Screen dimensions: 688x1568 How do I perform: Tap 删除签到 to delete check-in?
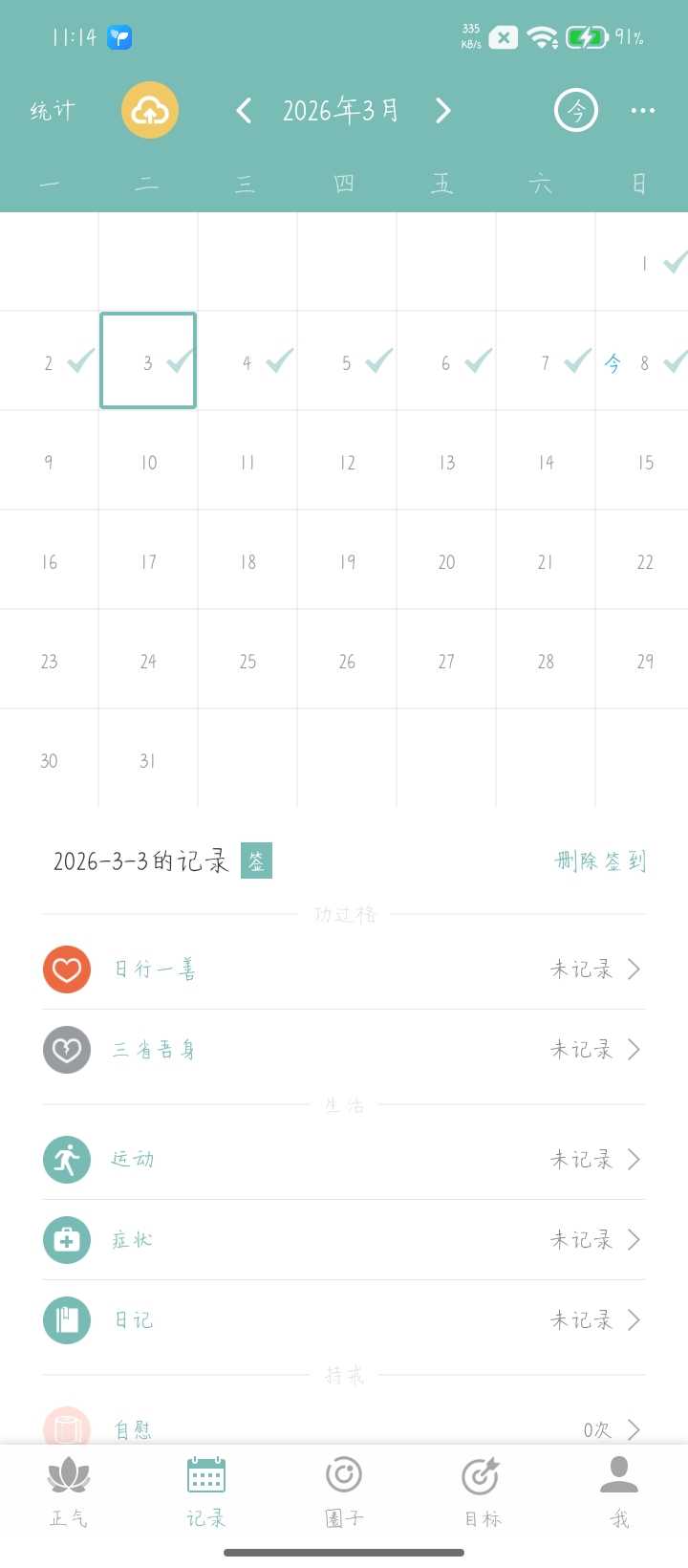(x=600, y=860)
